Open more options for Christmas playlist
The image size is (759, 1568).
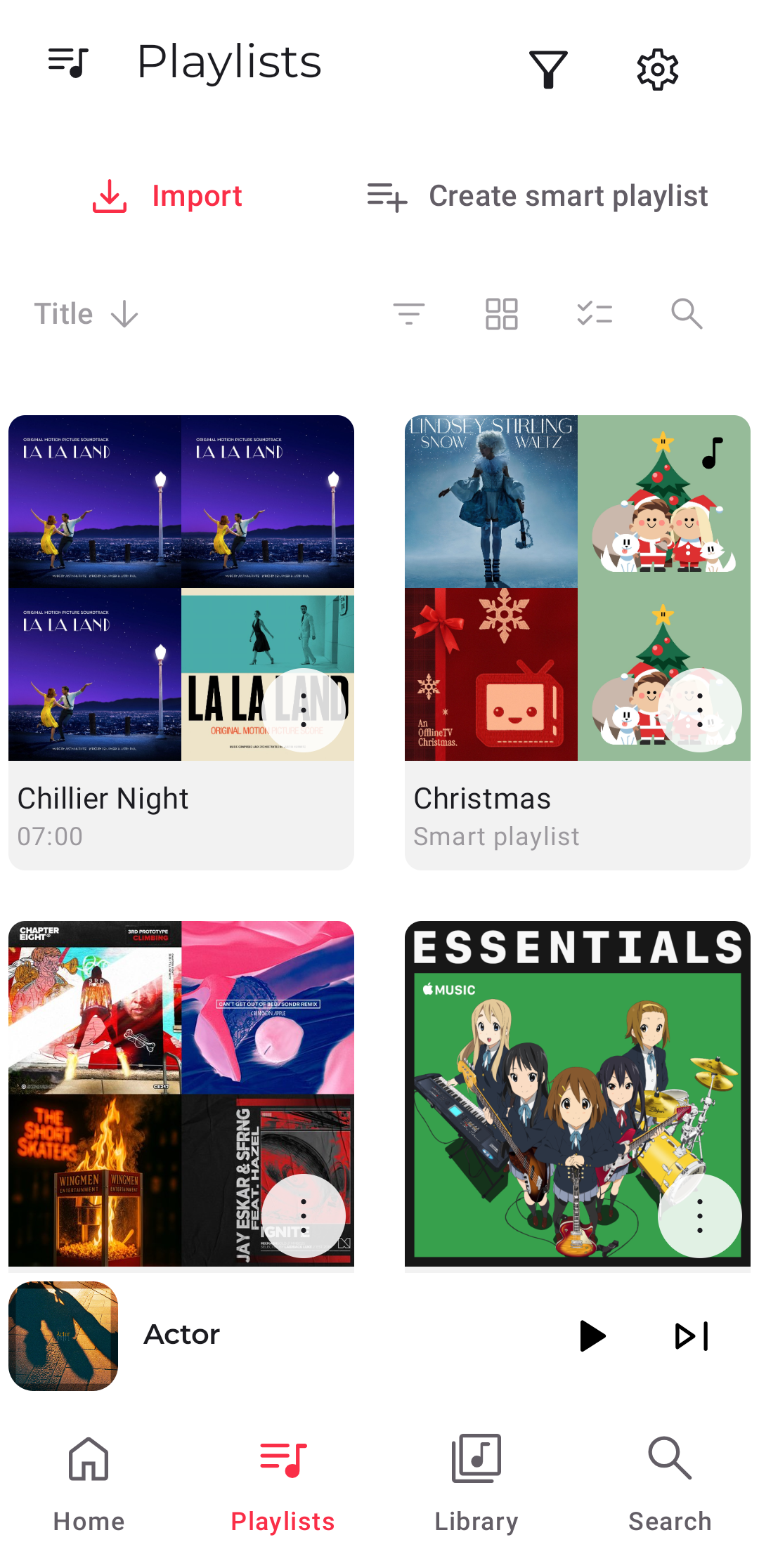click(700, 710)
